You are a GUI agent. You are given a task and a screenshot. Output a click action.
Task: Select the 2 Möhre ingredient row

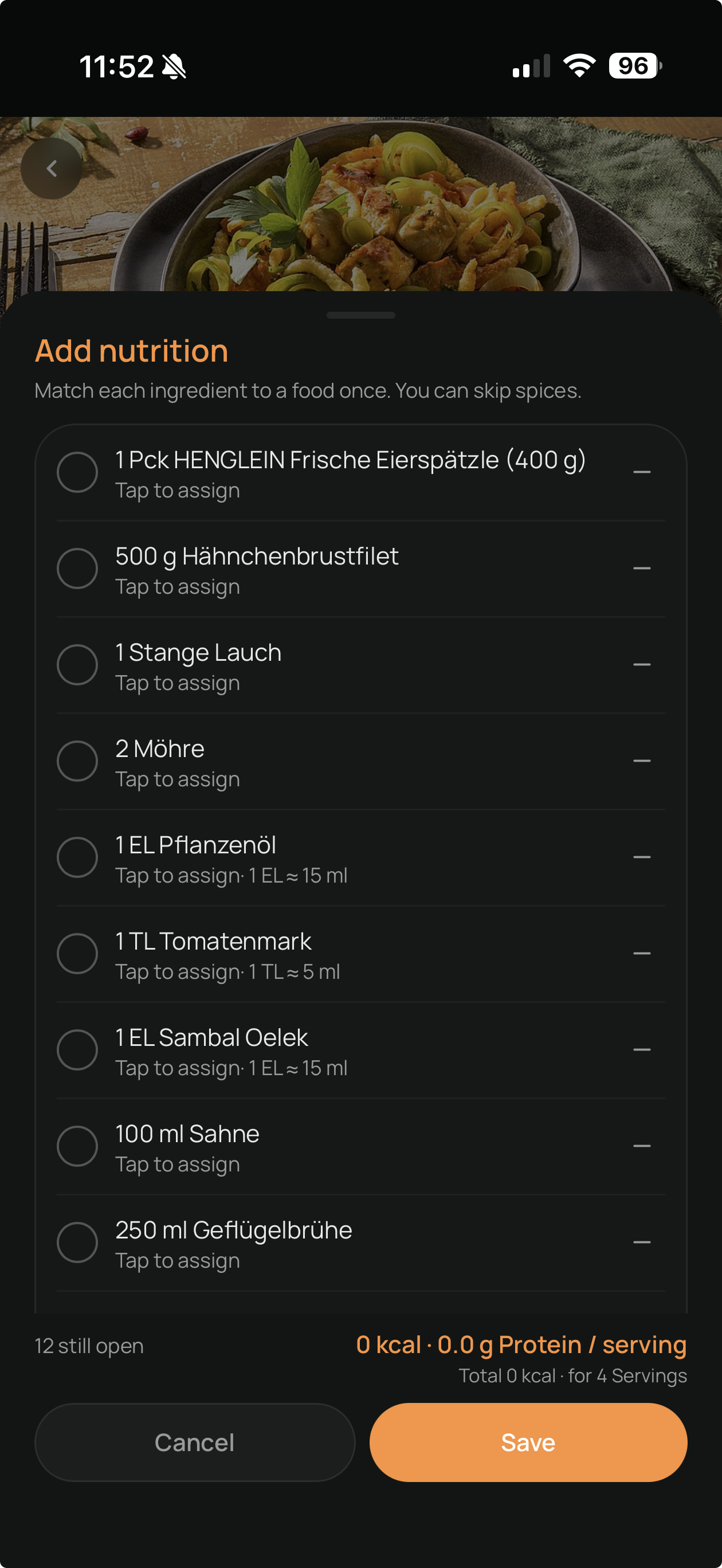(361, 762)
